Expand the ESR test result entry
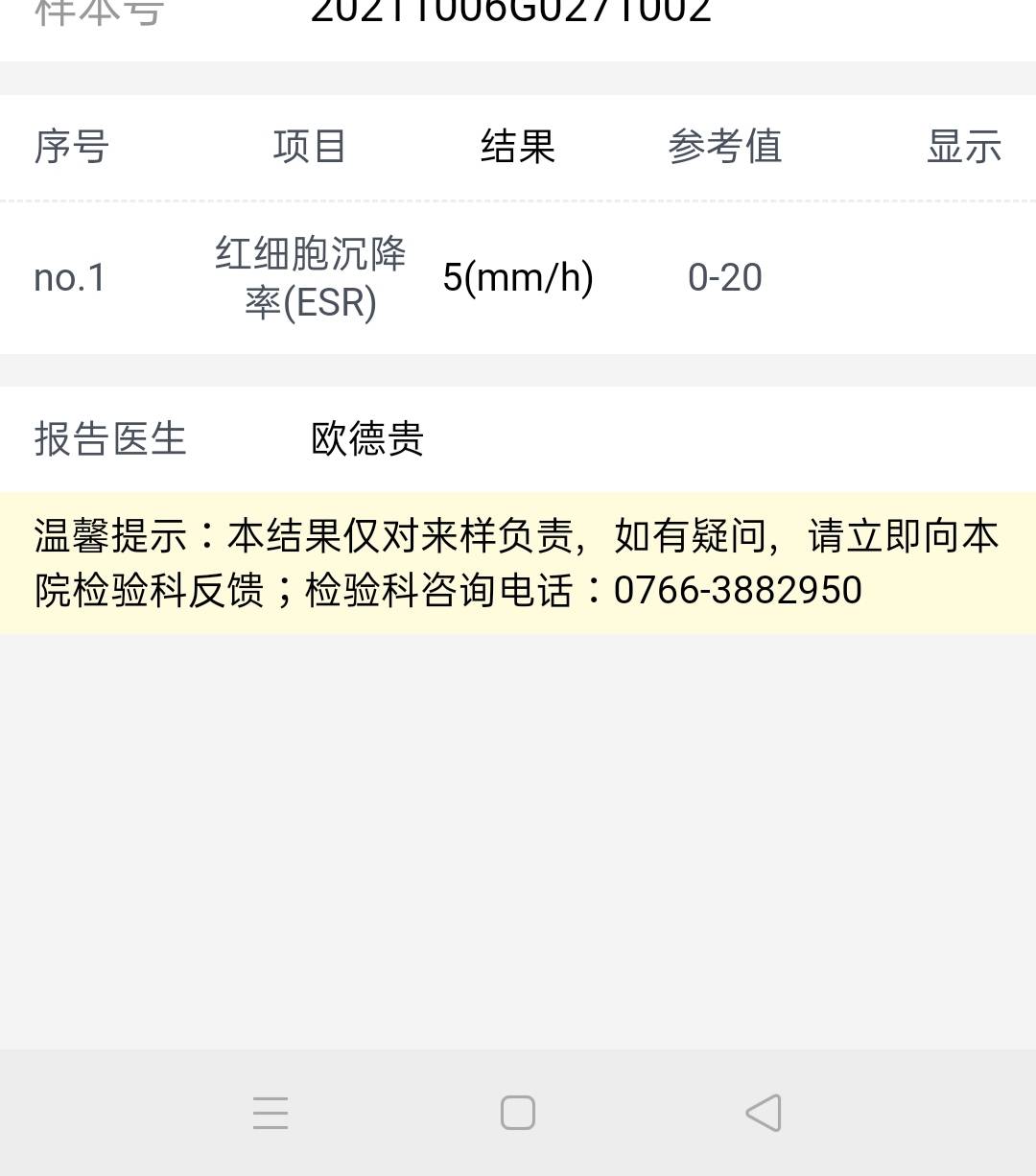 518,278
